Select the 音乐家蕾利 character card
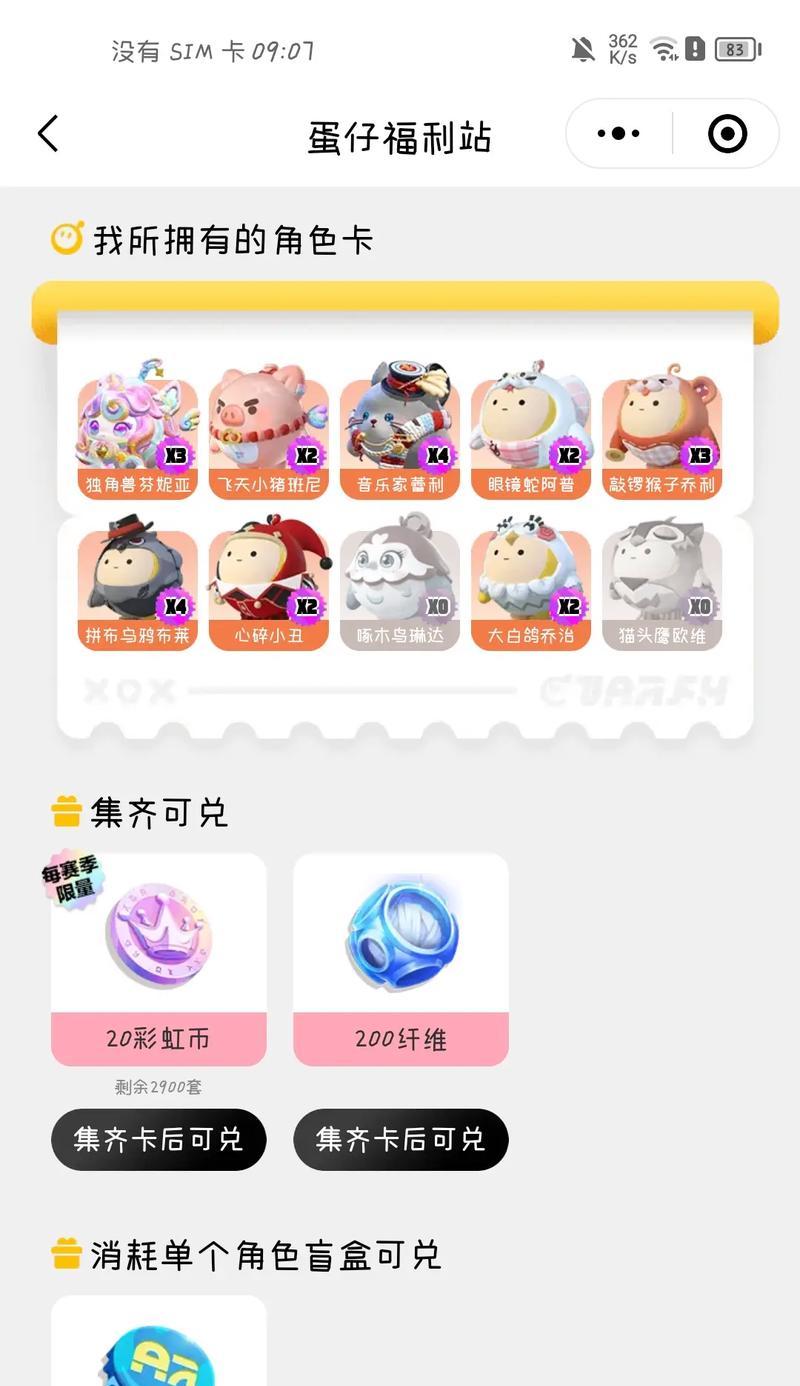 tap(399, 432)
